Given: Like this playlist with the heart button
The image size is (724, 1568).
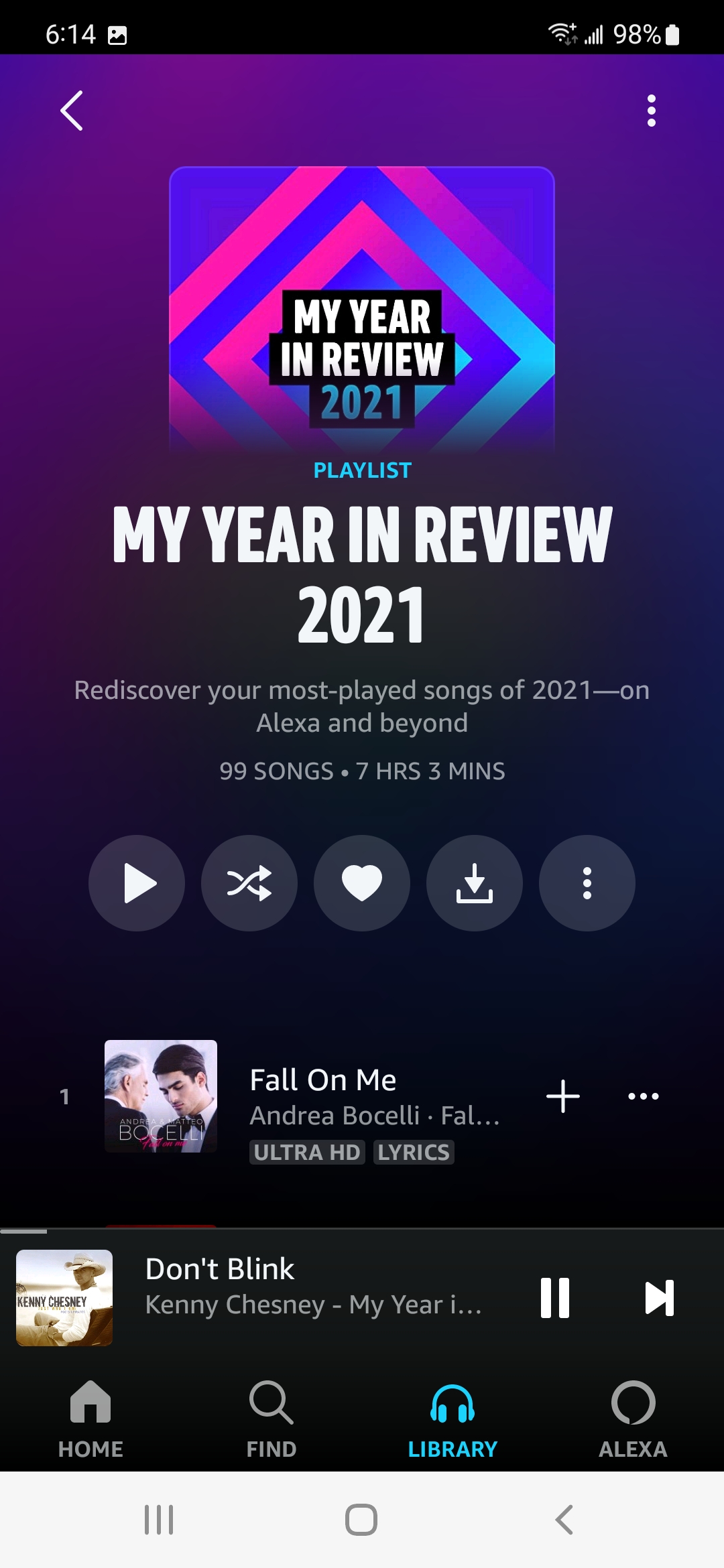Looking at the screenshot, I should tap(362, 883).
